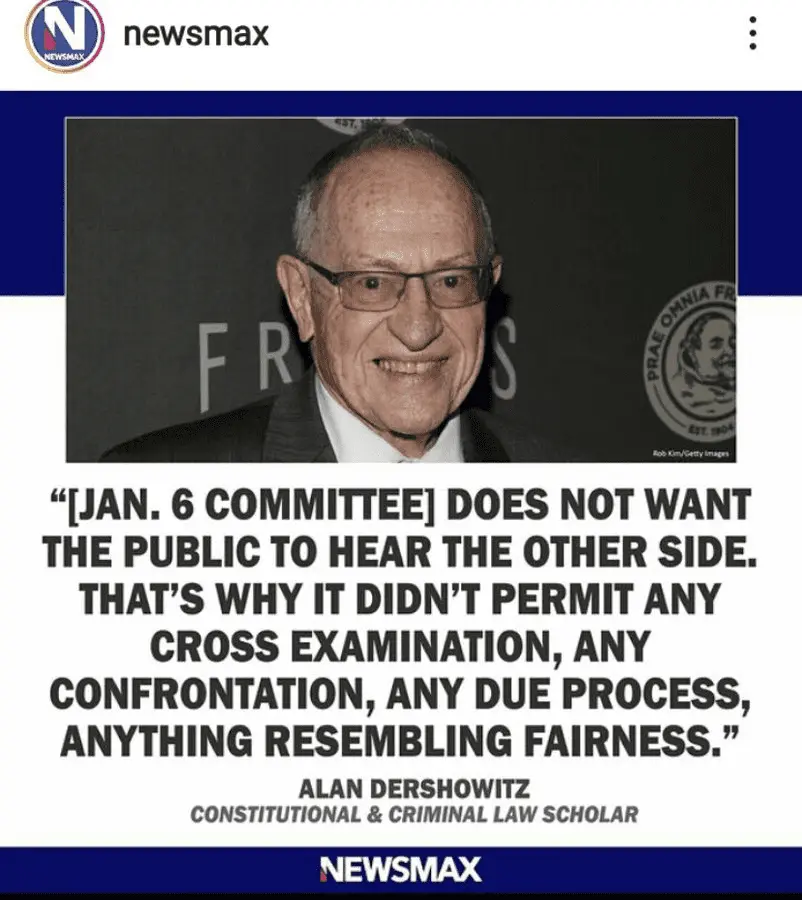Open the newsmax username link

[x=196, y=35]
